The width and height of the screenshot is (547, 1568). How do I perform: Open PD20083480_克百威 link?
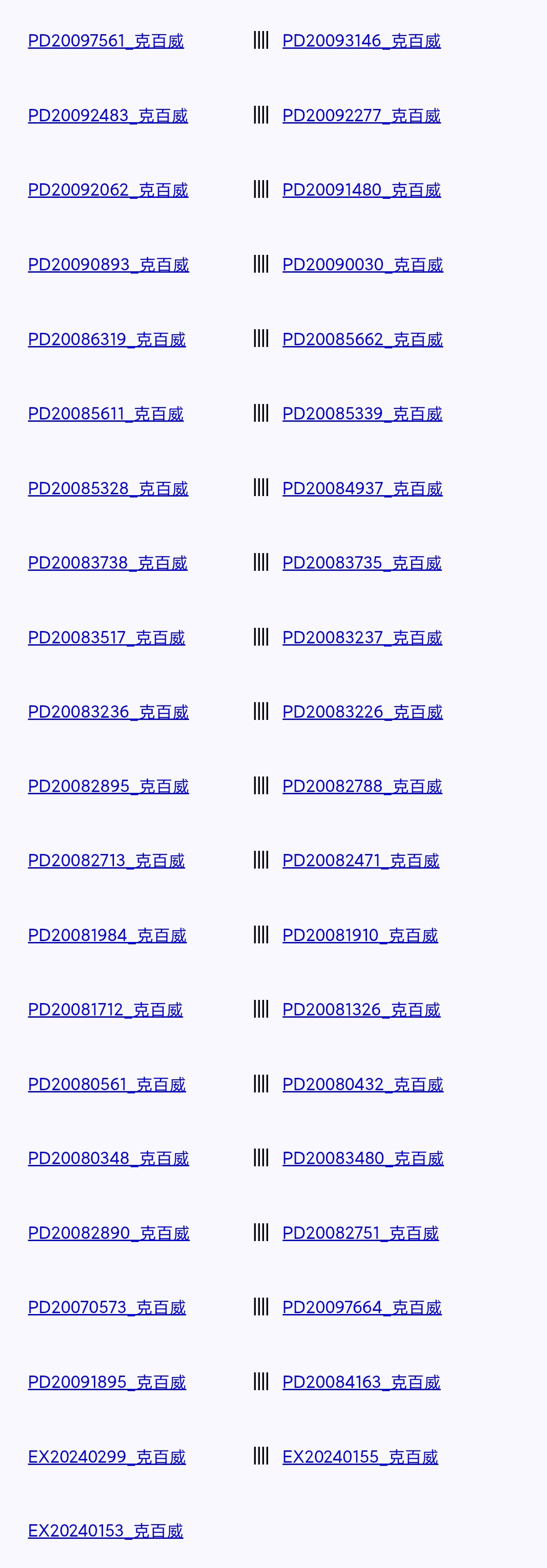click(363, 1159)
